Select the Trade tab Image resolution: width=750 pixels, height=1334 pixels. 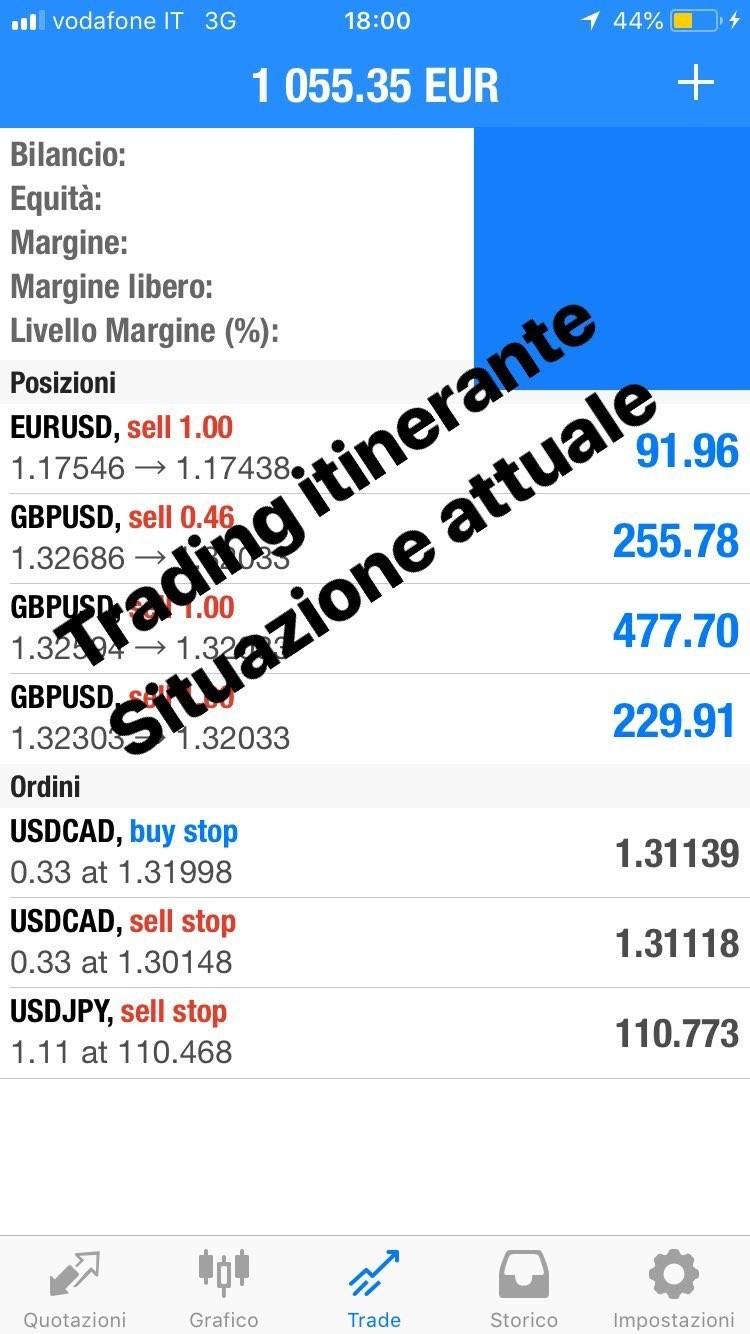pyautogui.click(x=374, y=1288)
